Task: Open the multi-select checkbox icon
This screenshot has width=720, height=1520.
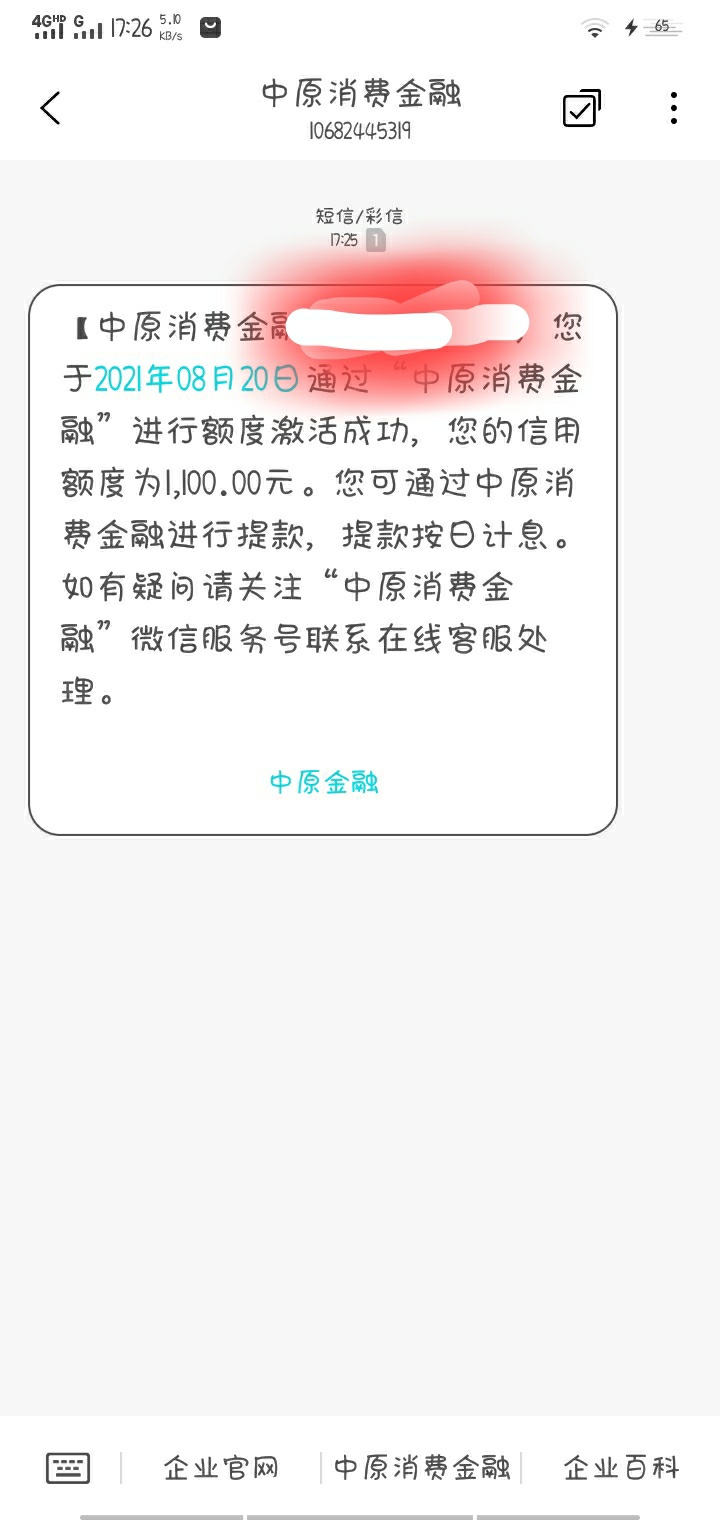Action: [x=582, y=108]
